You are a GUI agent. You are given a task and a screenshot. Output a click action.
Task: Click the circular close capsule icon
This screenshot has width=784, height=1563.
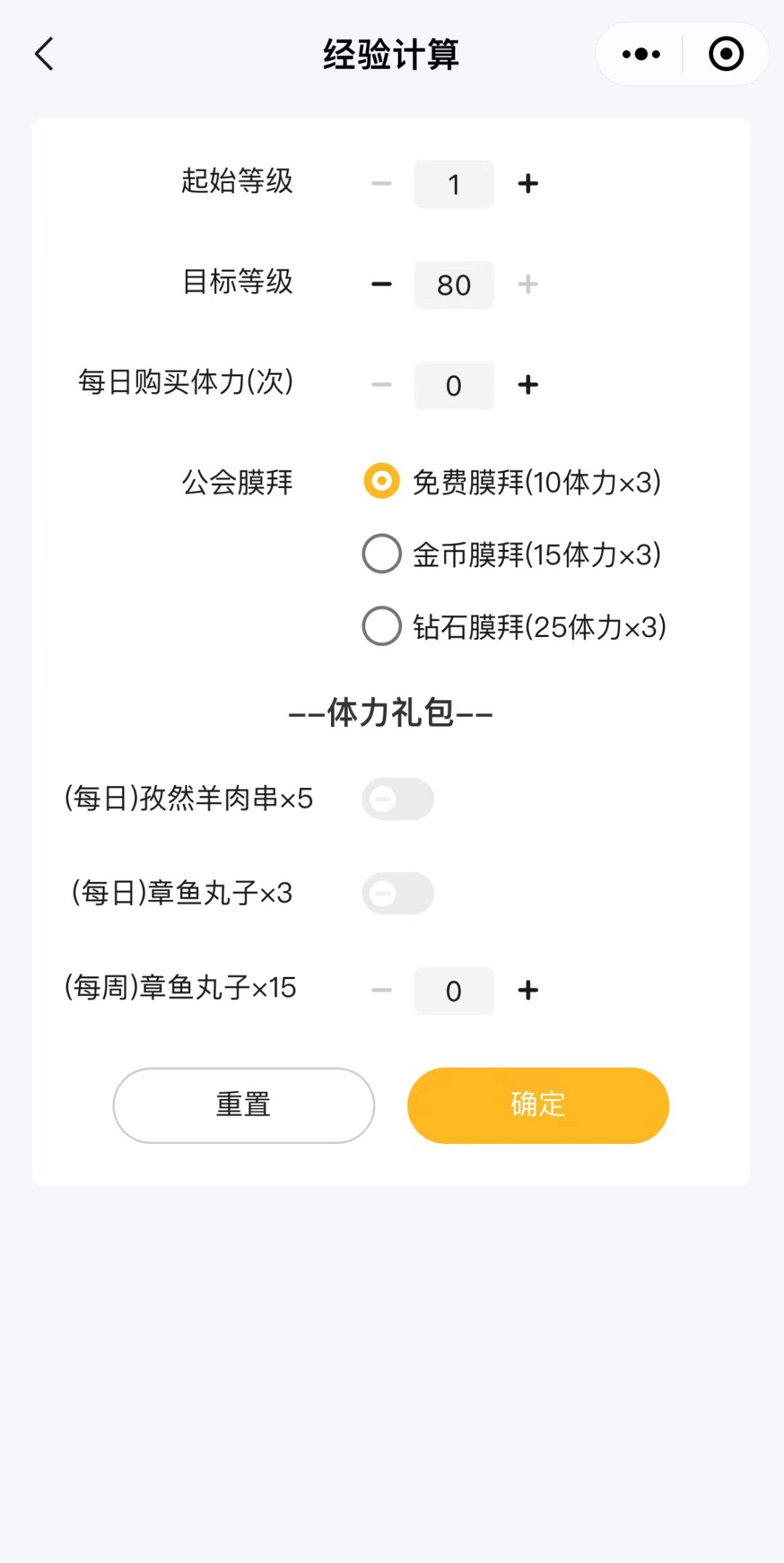click(x=725, y=54)
